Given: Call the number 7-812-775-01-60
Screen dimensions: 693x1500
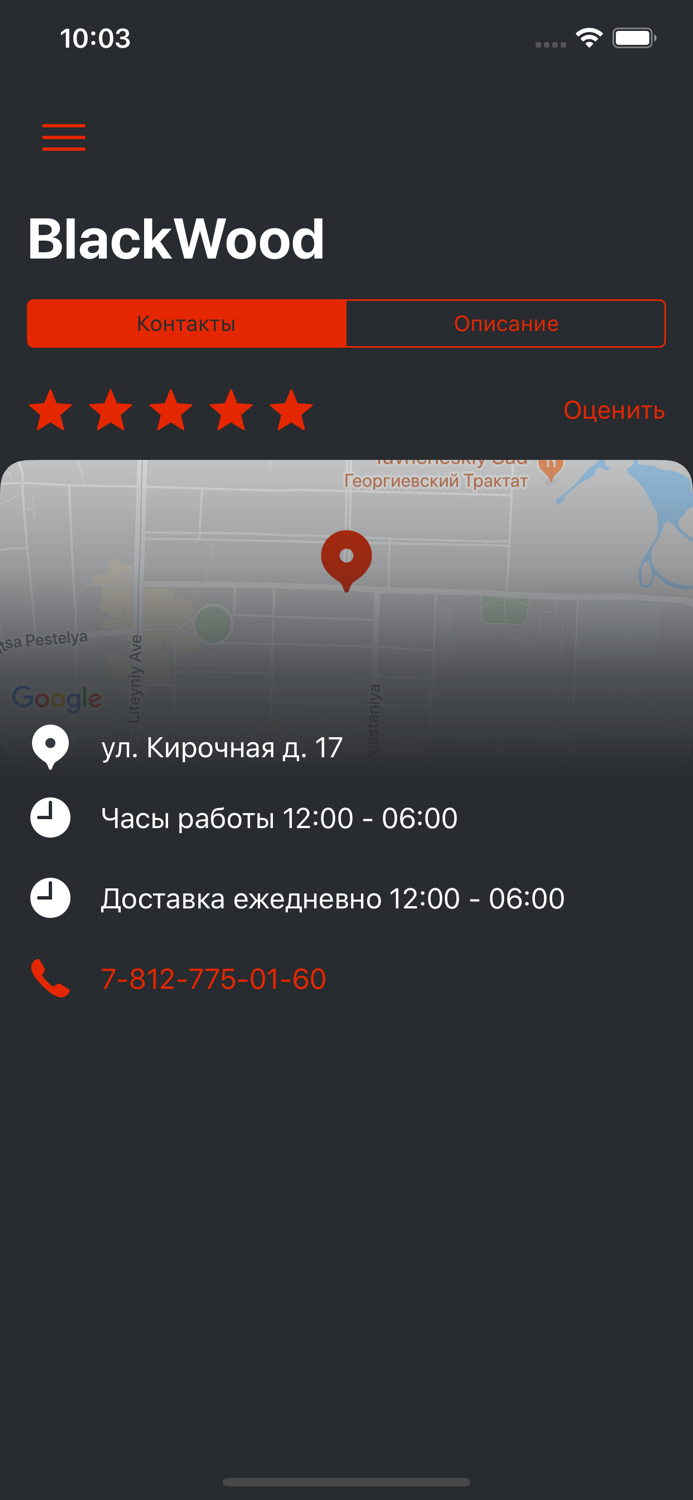Looking at the screenshot, I should click(x=213, y=979).
